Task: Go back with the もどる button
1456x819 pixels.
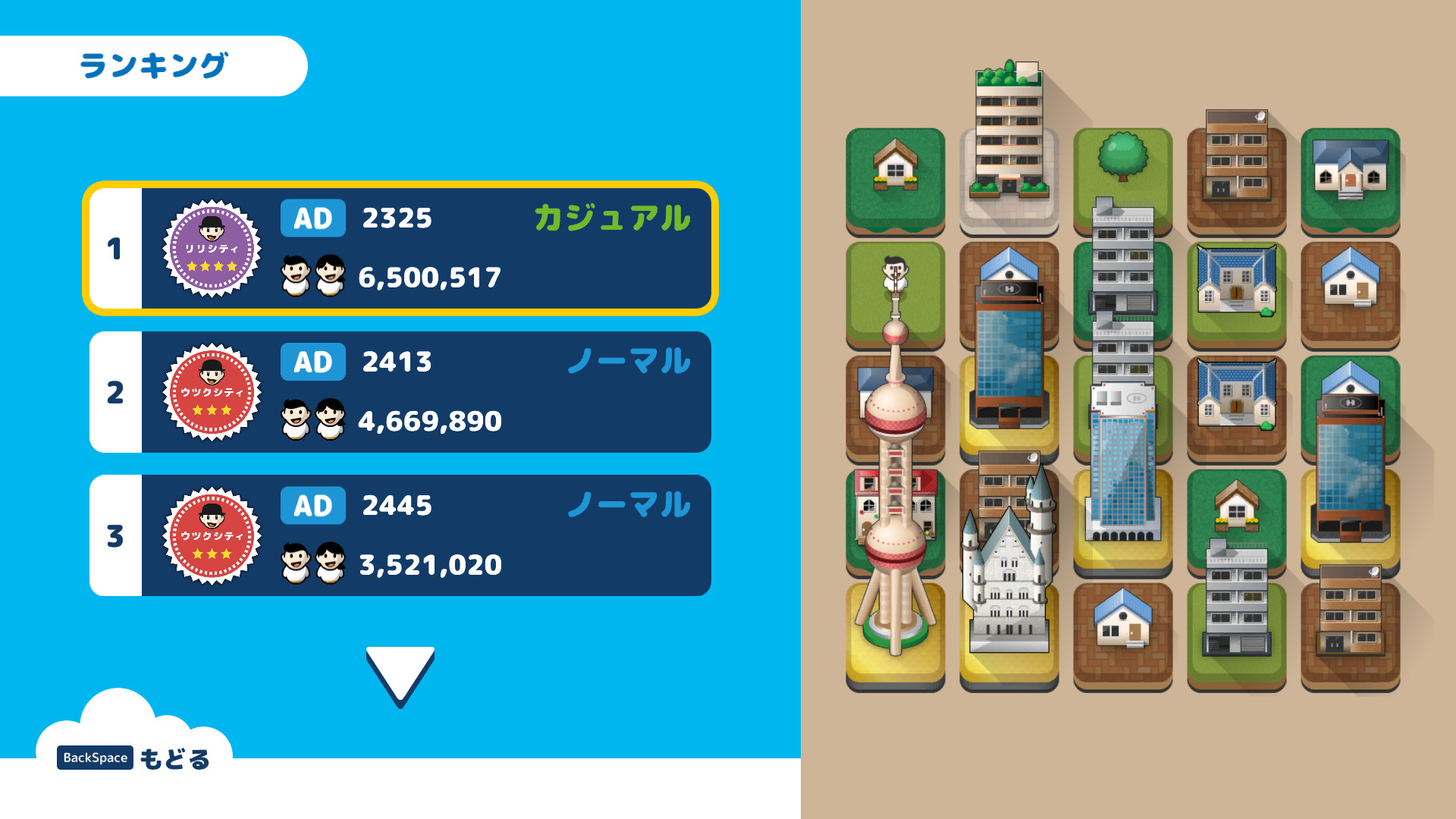Action: pos(135,758)
